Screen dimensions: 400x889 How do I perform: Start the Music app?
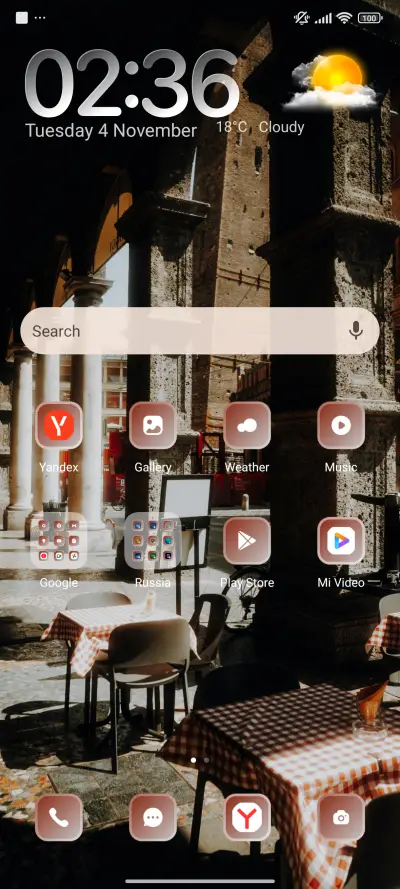click(341, 425)
